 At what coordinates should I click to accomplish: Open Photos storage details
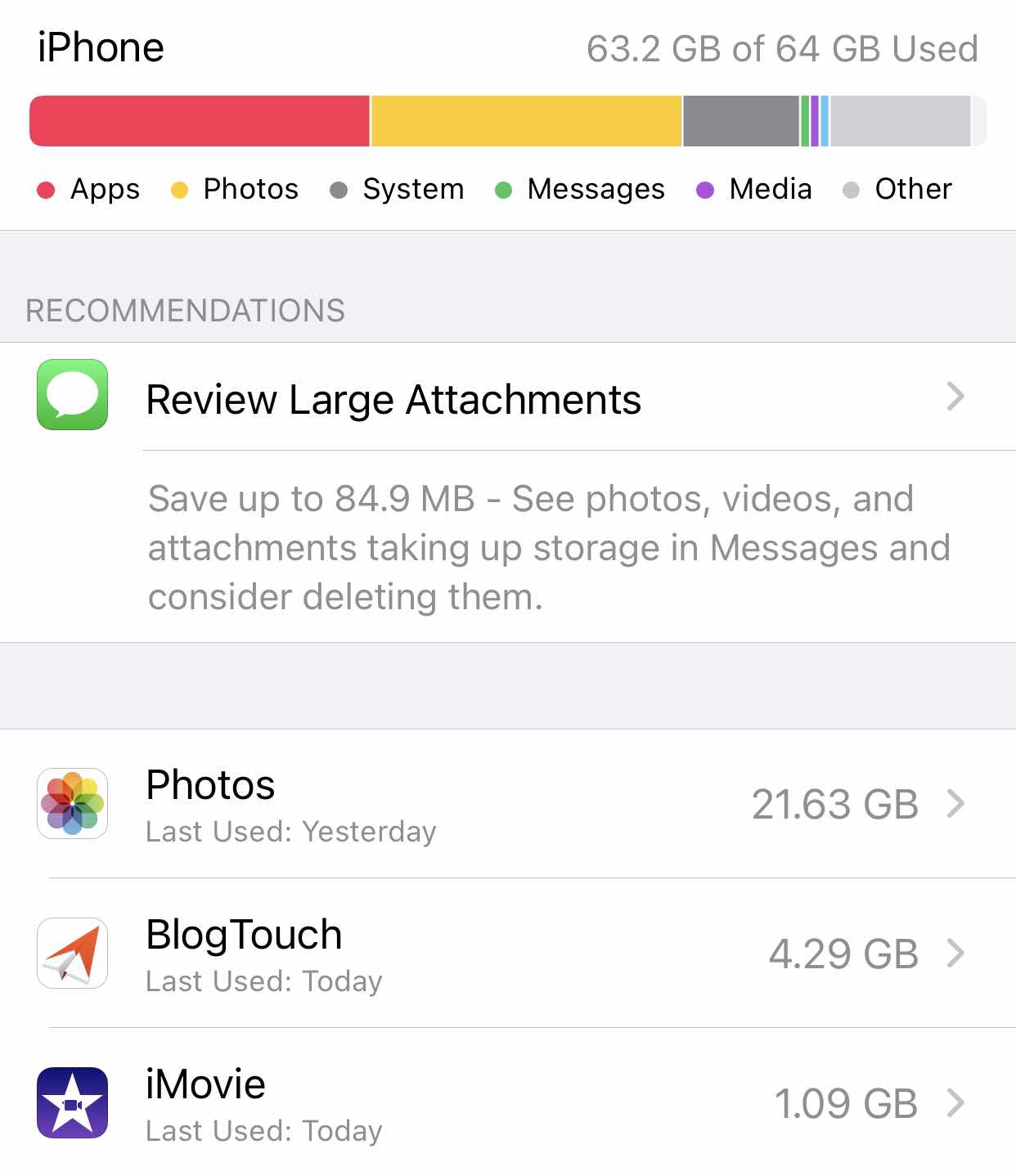(x=507, y=804)
